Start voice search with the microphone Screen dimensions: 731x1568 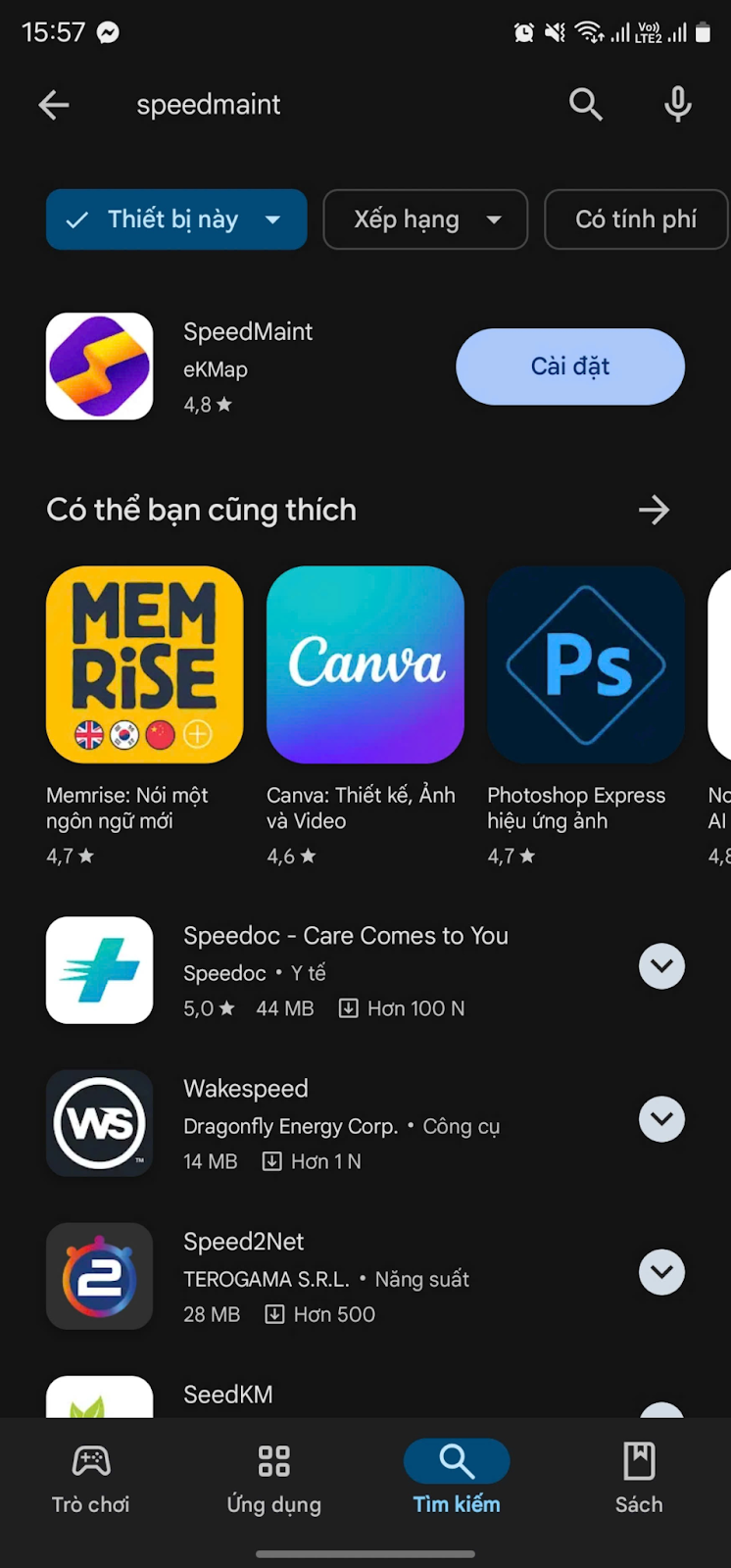[677, 104]
